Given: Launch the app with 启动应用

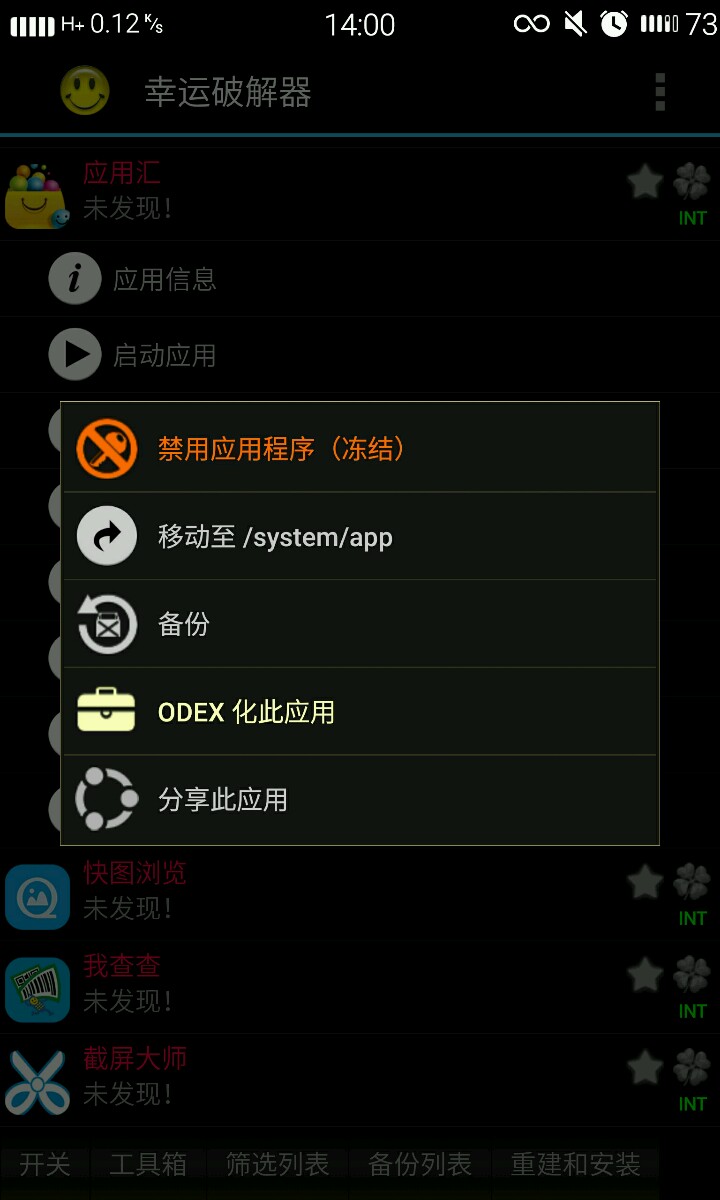Looking at the screenshot, I should coord(165,355).
